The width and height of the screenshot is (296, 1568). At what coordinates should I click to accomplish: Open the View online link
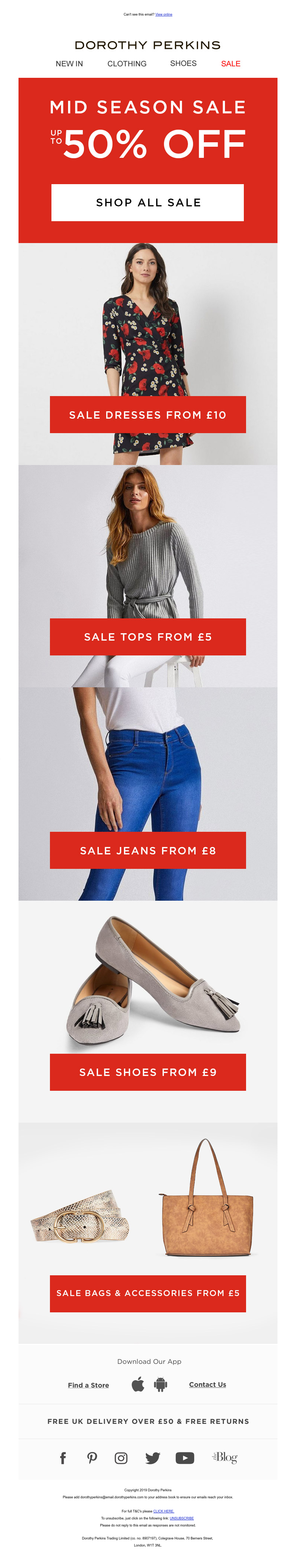pyautogui.click(x=164, y=14)
